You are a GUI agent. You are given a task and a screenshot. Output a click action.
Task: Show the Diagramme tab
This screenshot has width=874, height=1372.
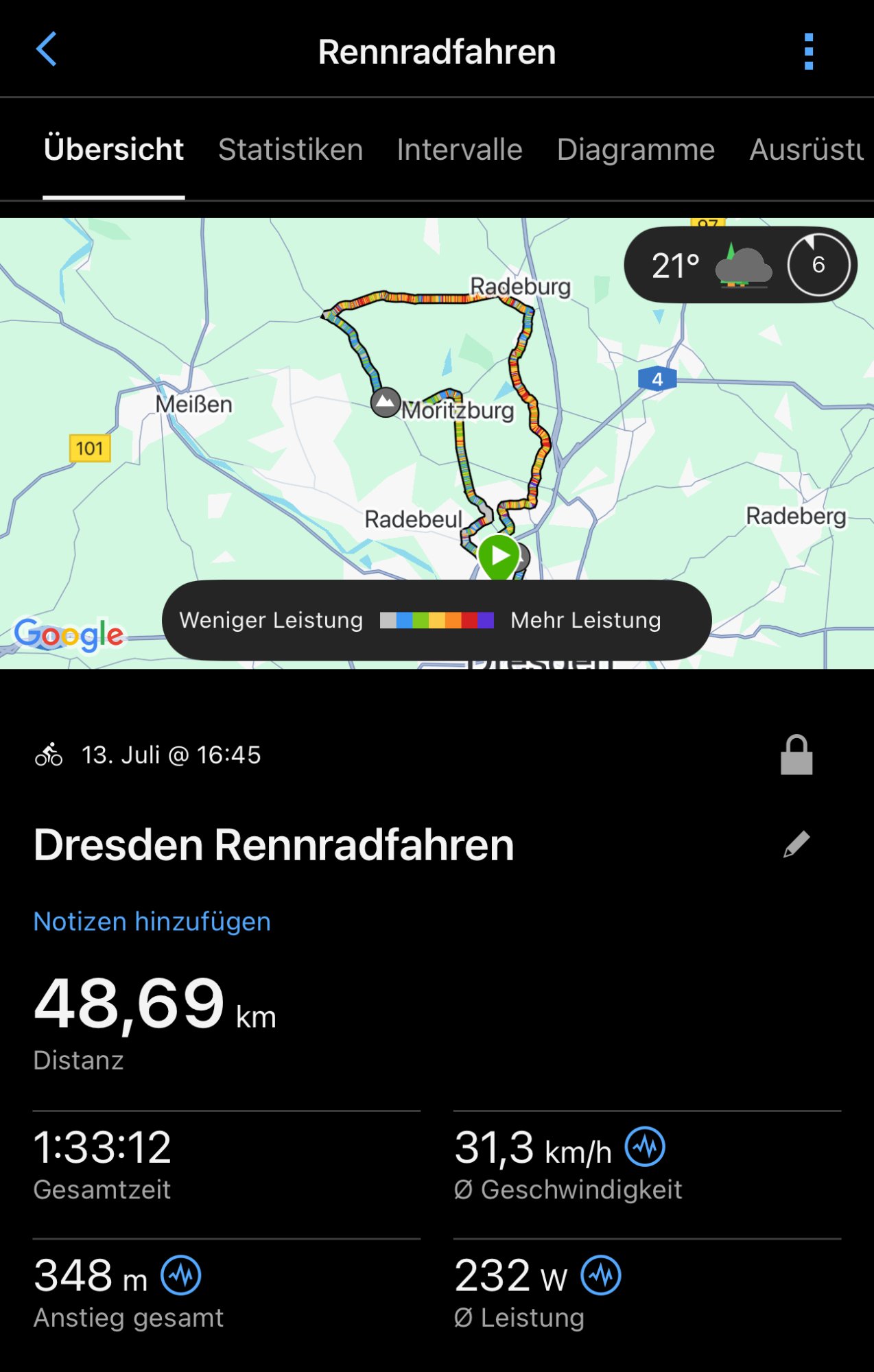point(635,150)
